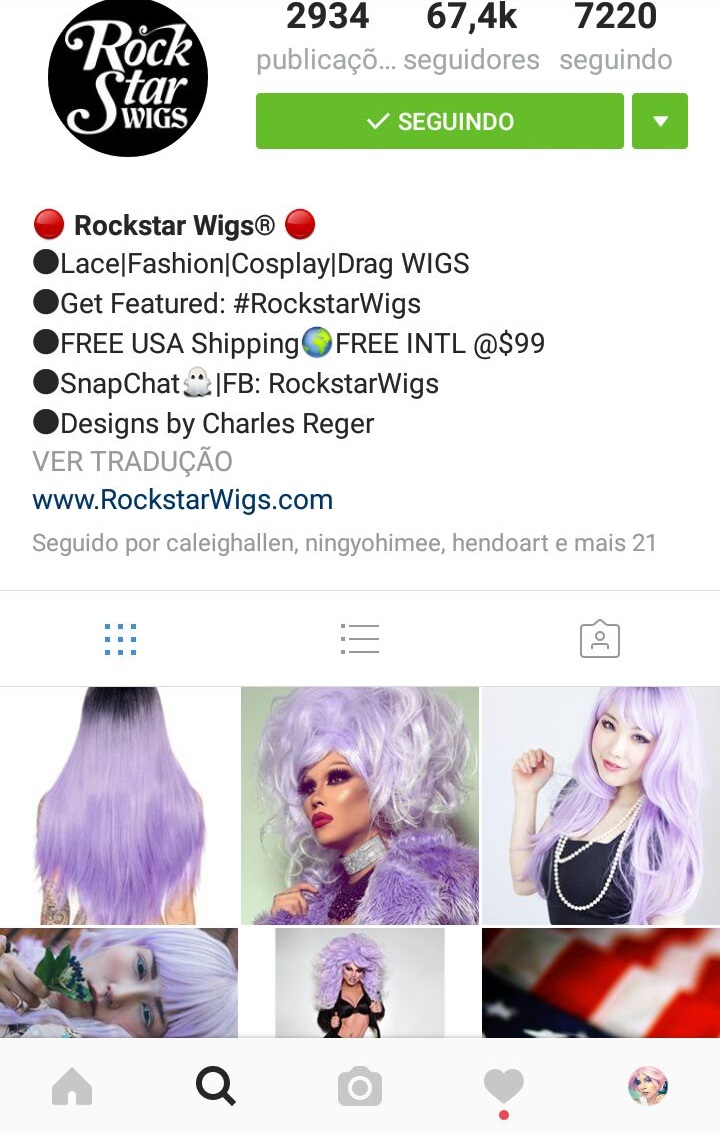
Task: Open the photo with the pearl necklace
Action: click(x=601, y=805)
